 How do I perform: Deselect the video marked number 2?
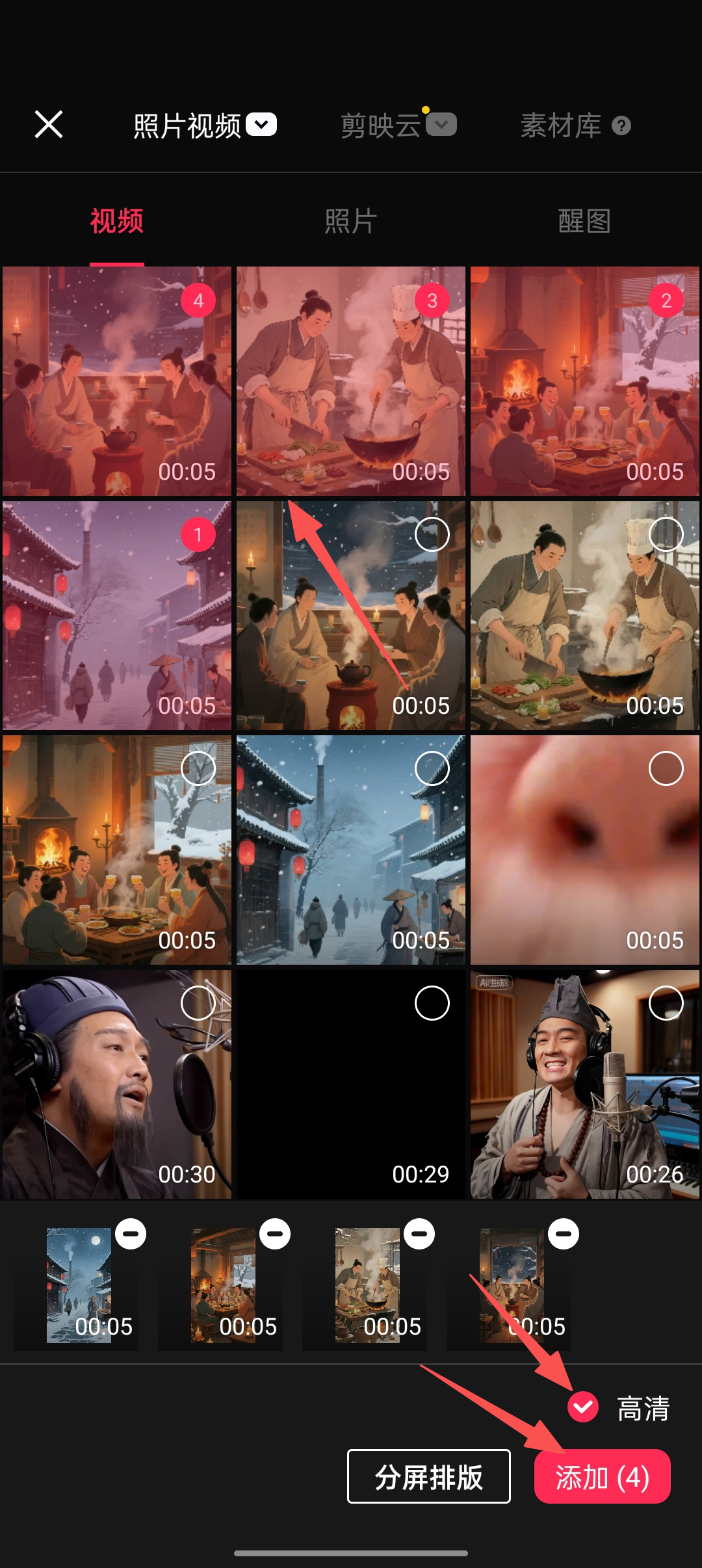[x=666, y=300]
